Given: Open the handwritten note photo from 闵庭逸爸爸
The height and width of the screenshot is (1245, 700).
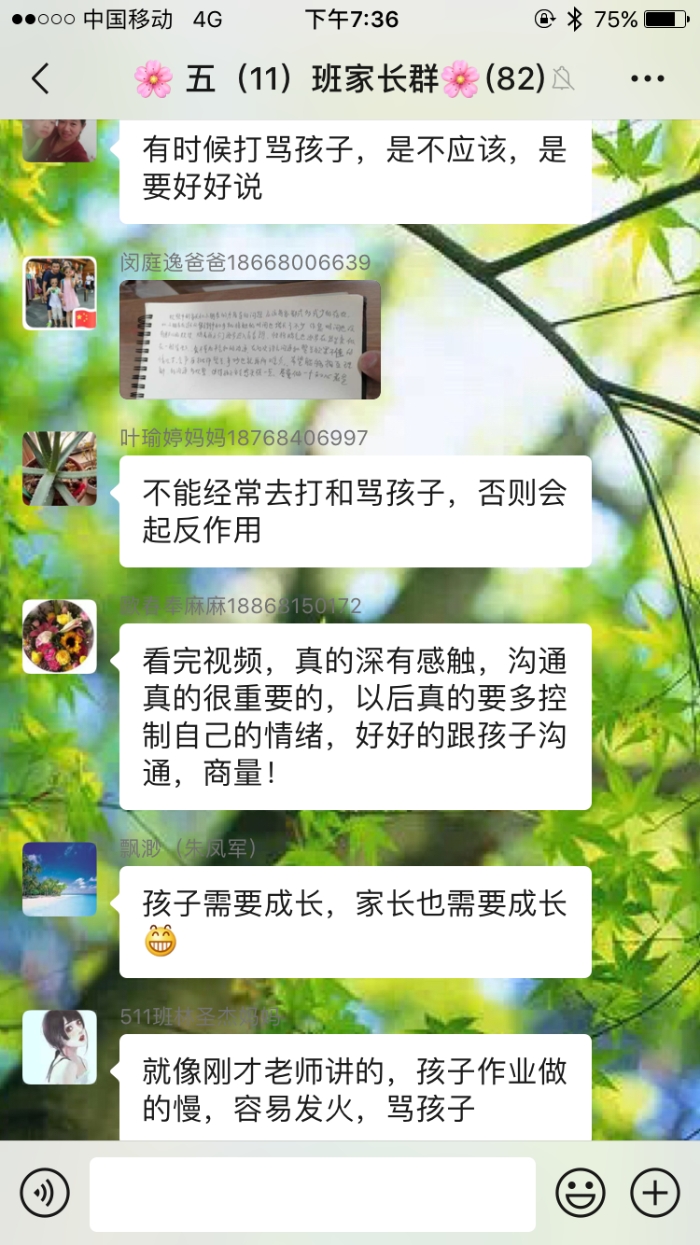Looking at the screenshot, I should tap(250, 339).
